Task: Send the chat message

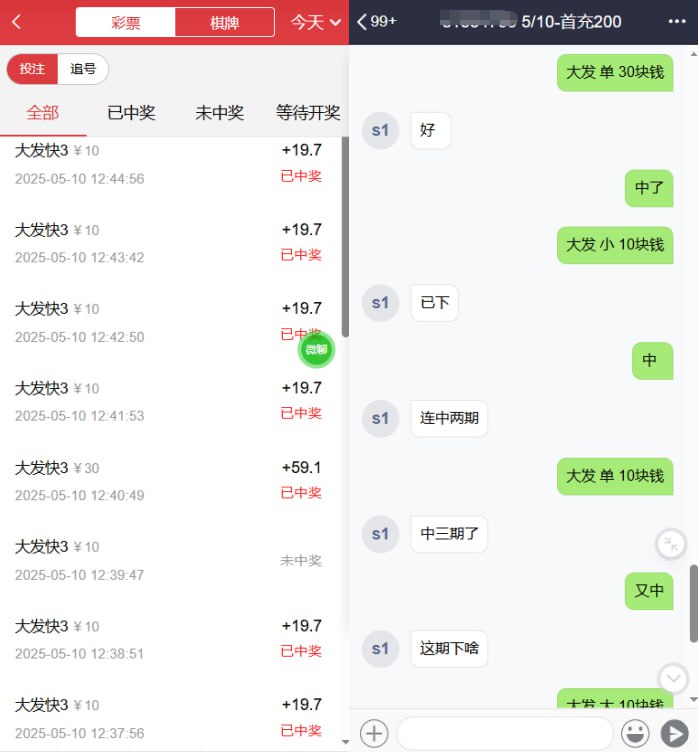Action: pyautogui.click(x=676, y=733)
